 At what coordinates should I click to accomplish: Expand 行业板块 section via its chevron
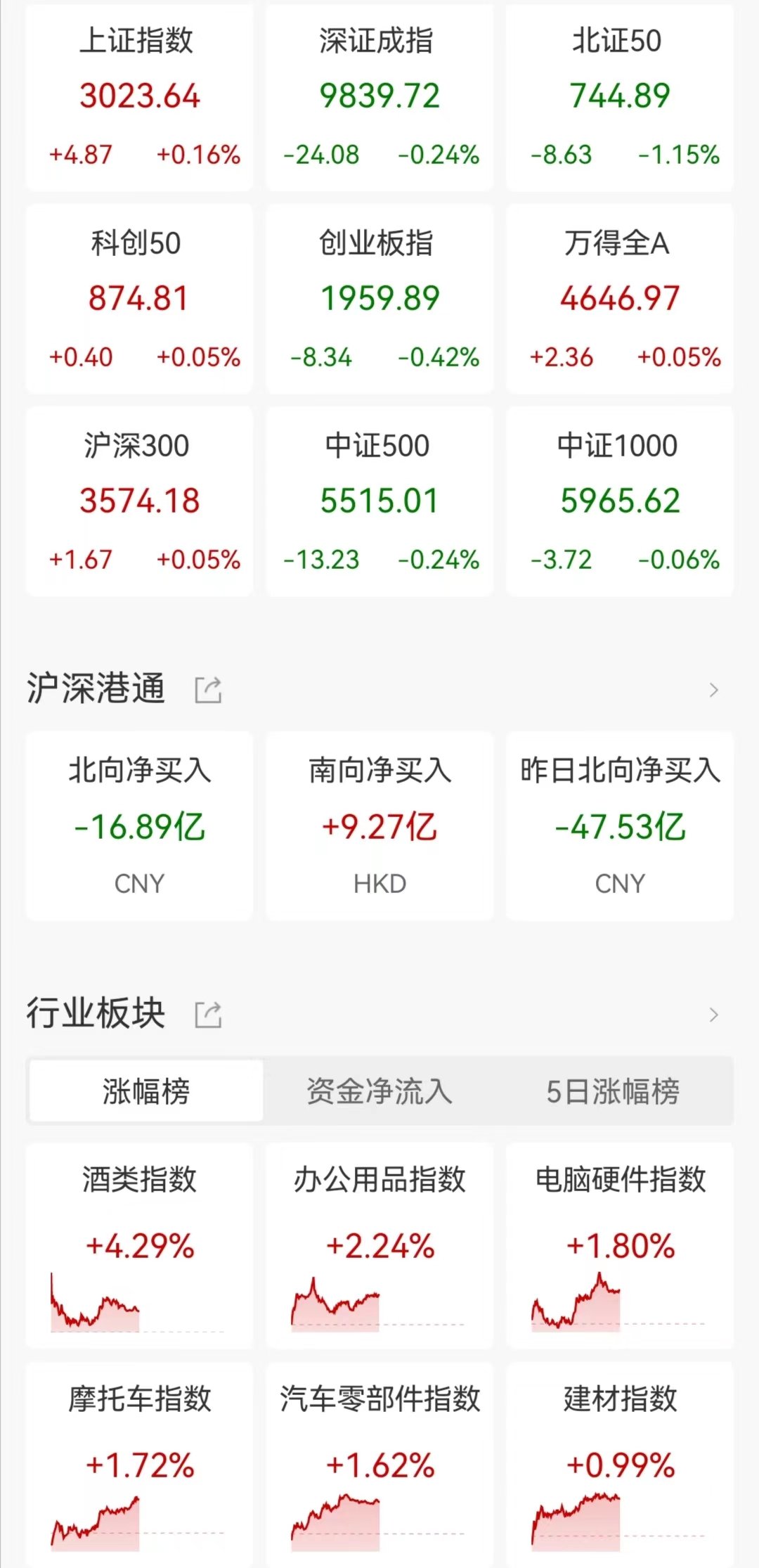click(x=714, y=1015)
